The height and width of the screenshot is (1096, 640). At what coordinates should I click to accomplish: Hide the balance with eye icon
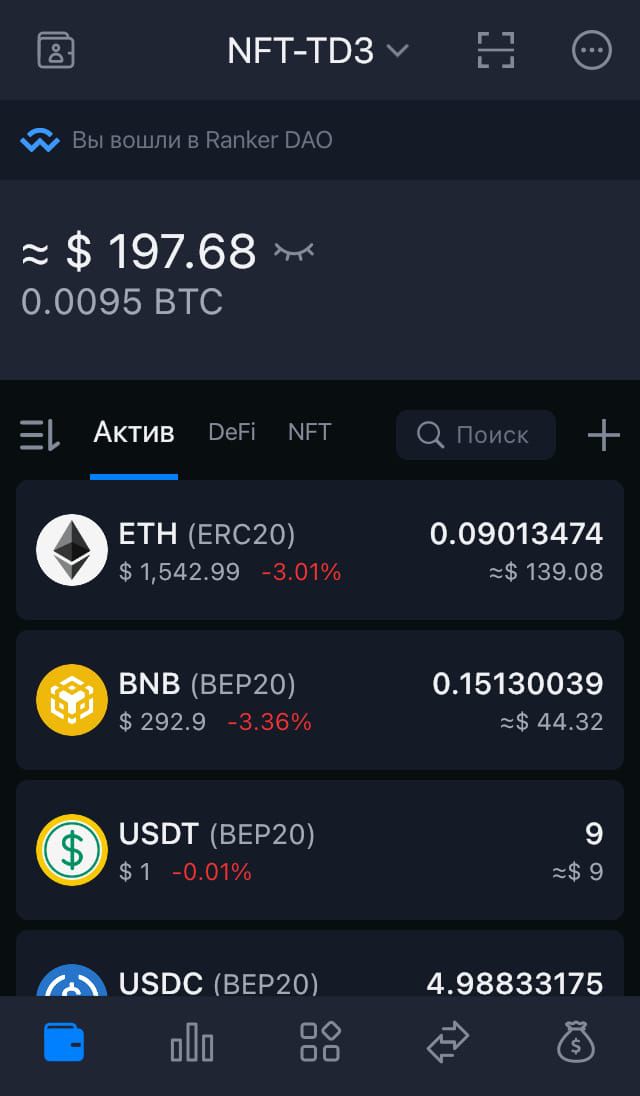[x=294, y=252]
